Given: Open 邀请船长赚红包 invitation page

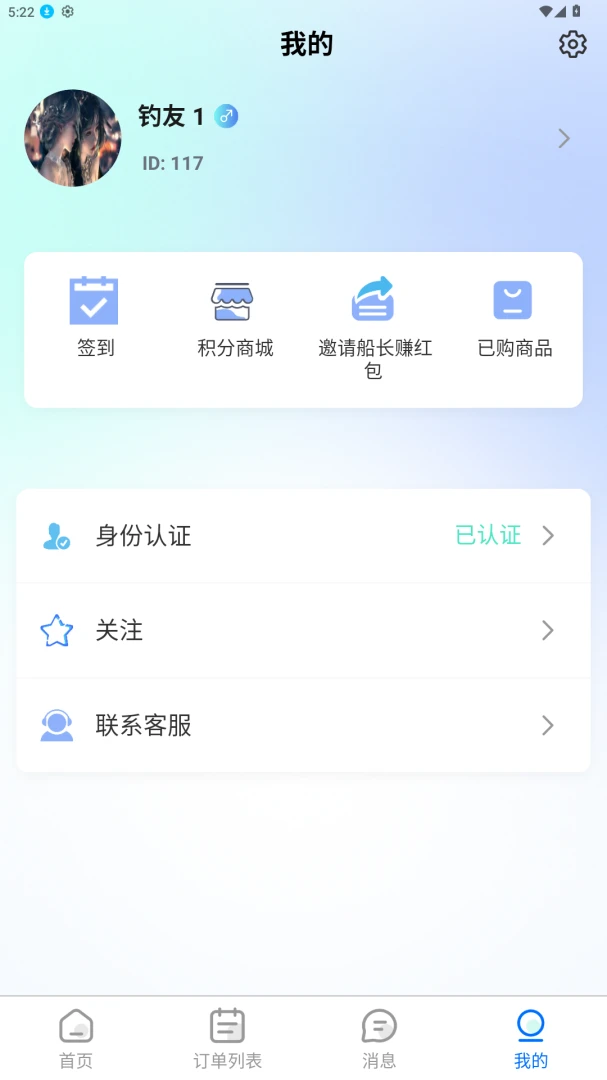Looking at the screenshot, I should coord(374,328).
